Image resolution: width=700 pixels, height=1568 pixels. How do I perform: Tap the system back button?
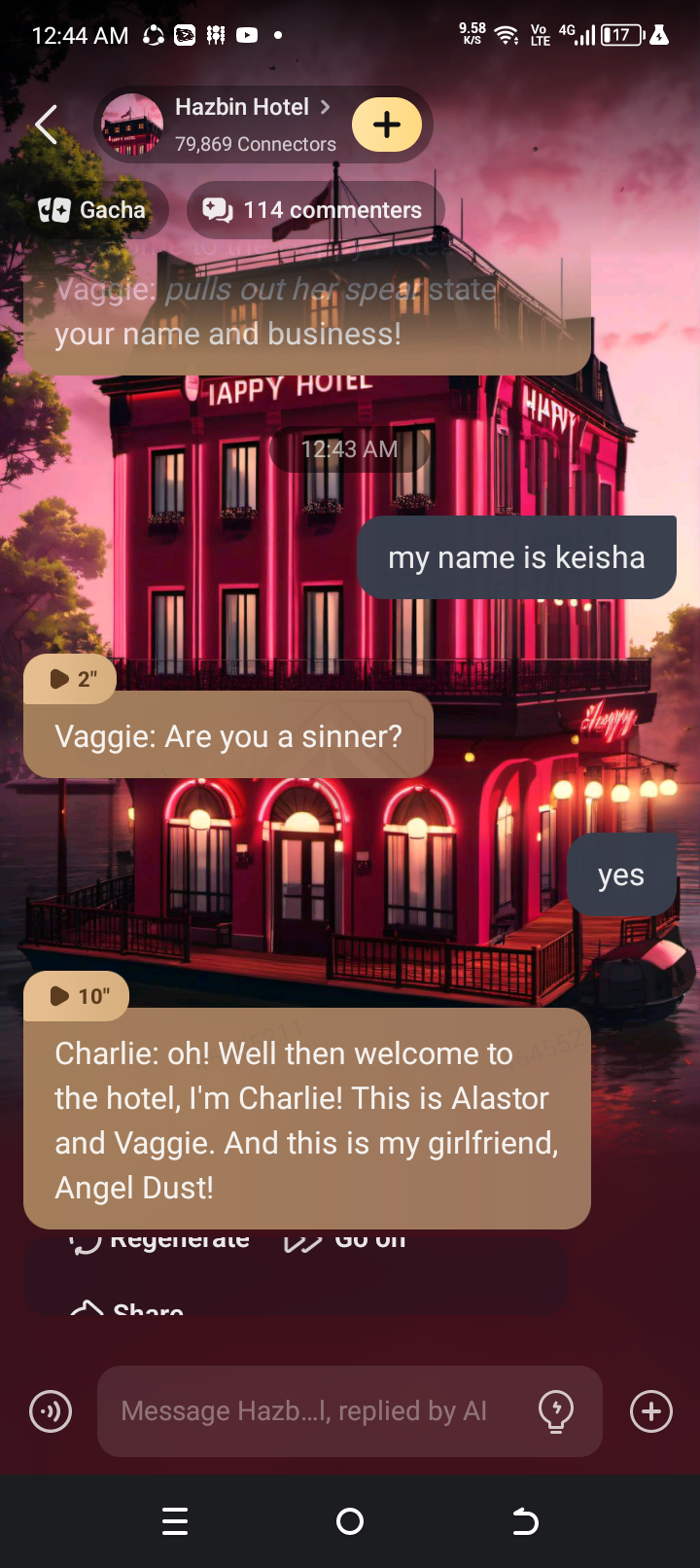[525, 1521]
